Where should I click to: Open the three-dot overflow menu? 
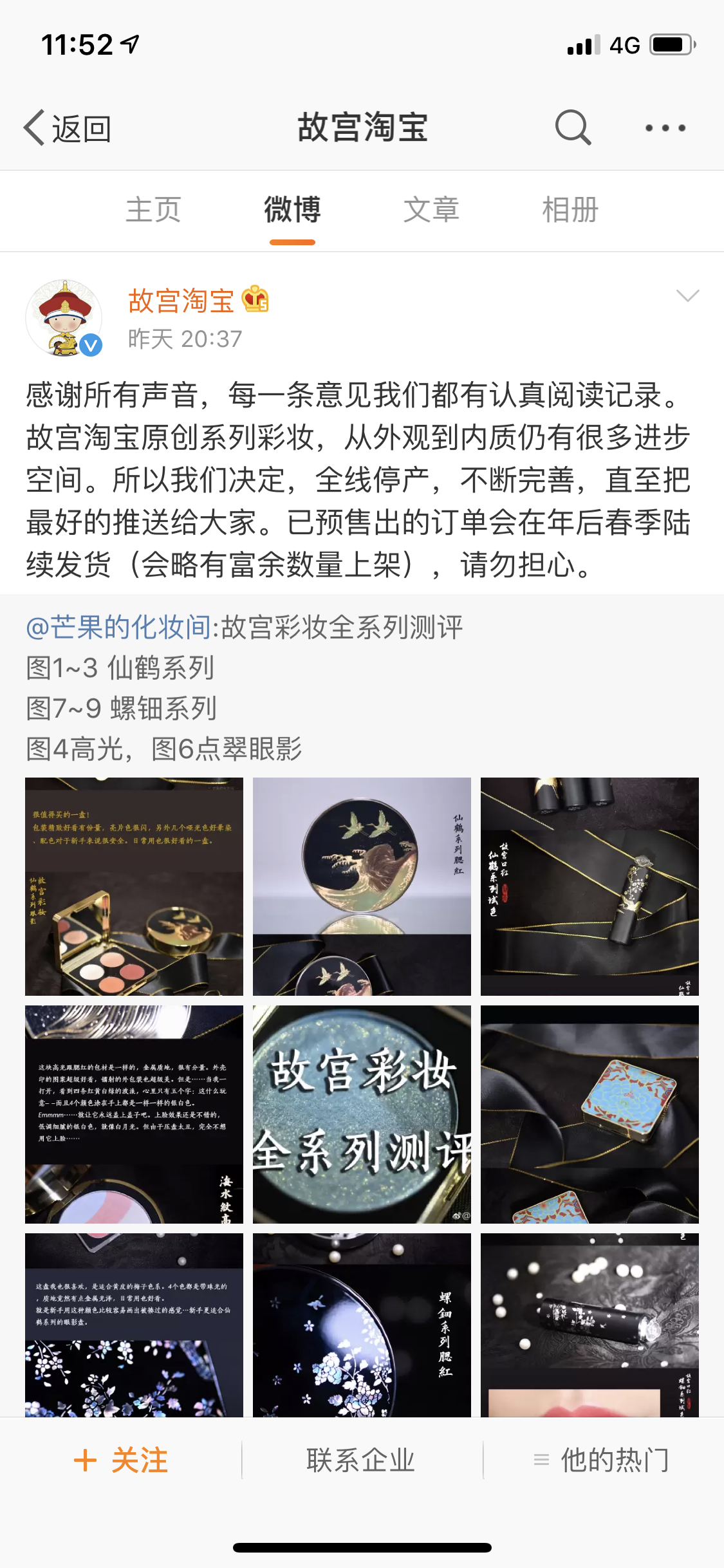point(665,128)
